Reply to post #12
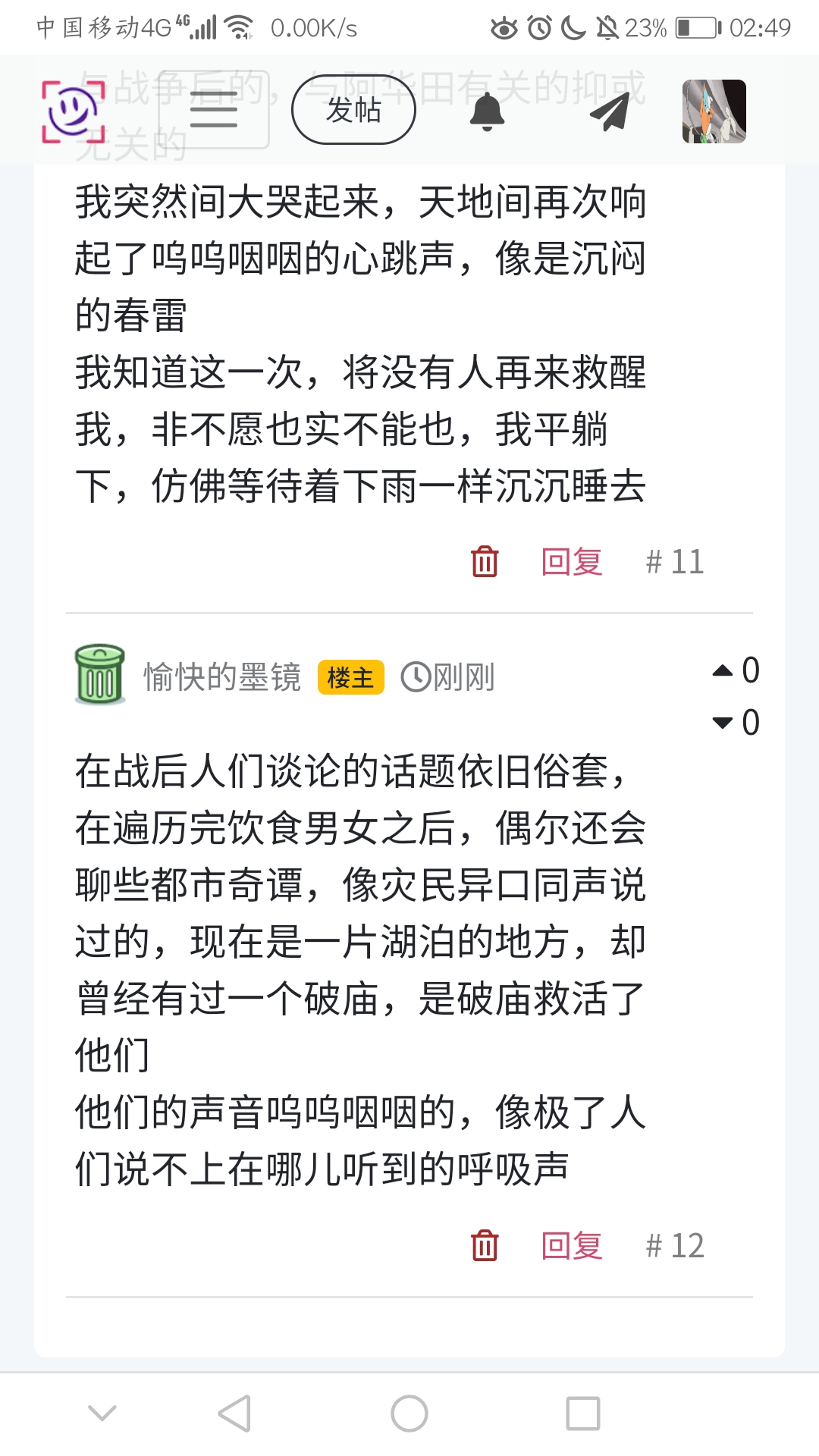Screen dimensions: 819x1456 [x=572, y=1246]
